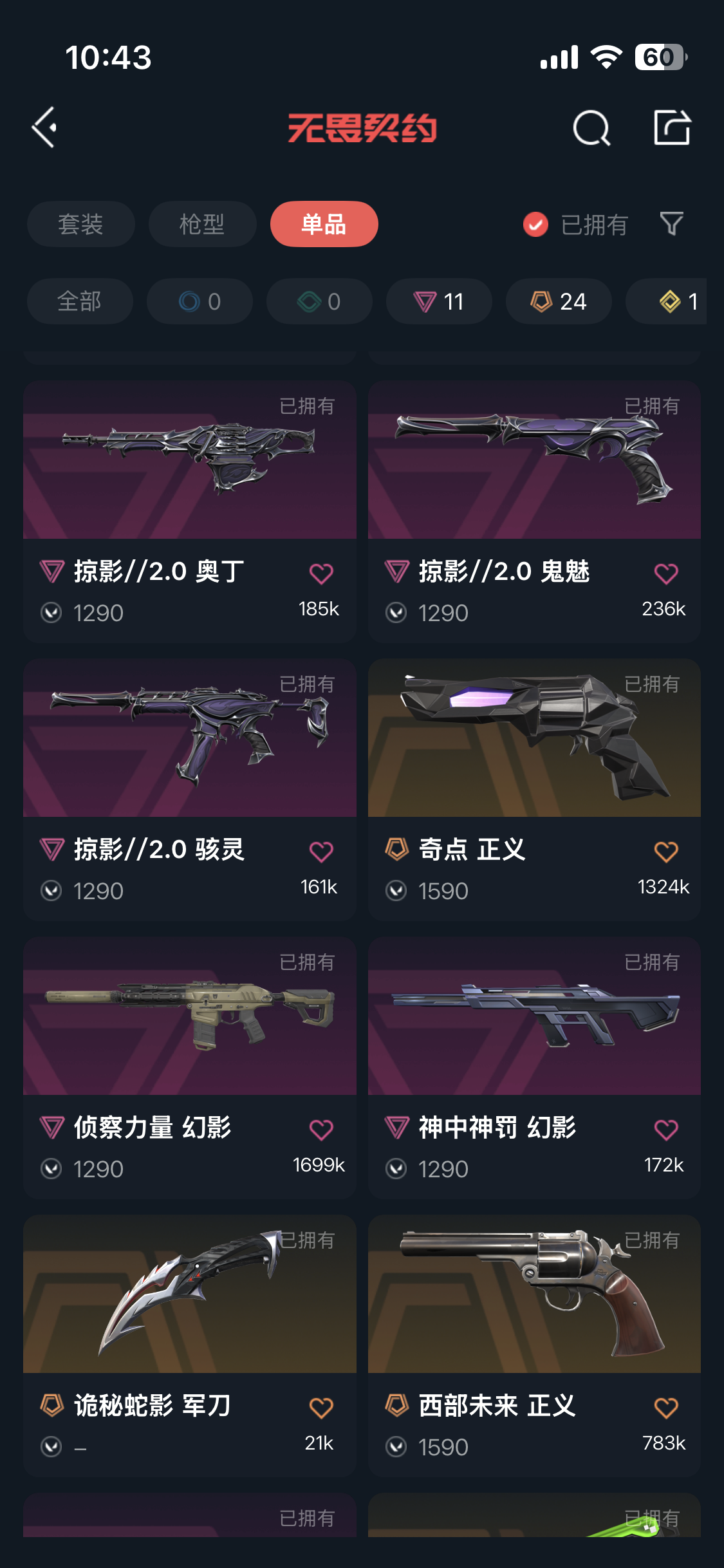The image size is (724, 1568).
Task: Select the 单品 tab
Action: [x=324, y=224]
